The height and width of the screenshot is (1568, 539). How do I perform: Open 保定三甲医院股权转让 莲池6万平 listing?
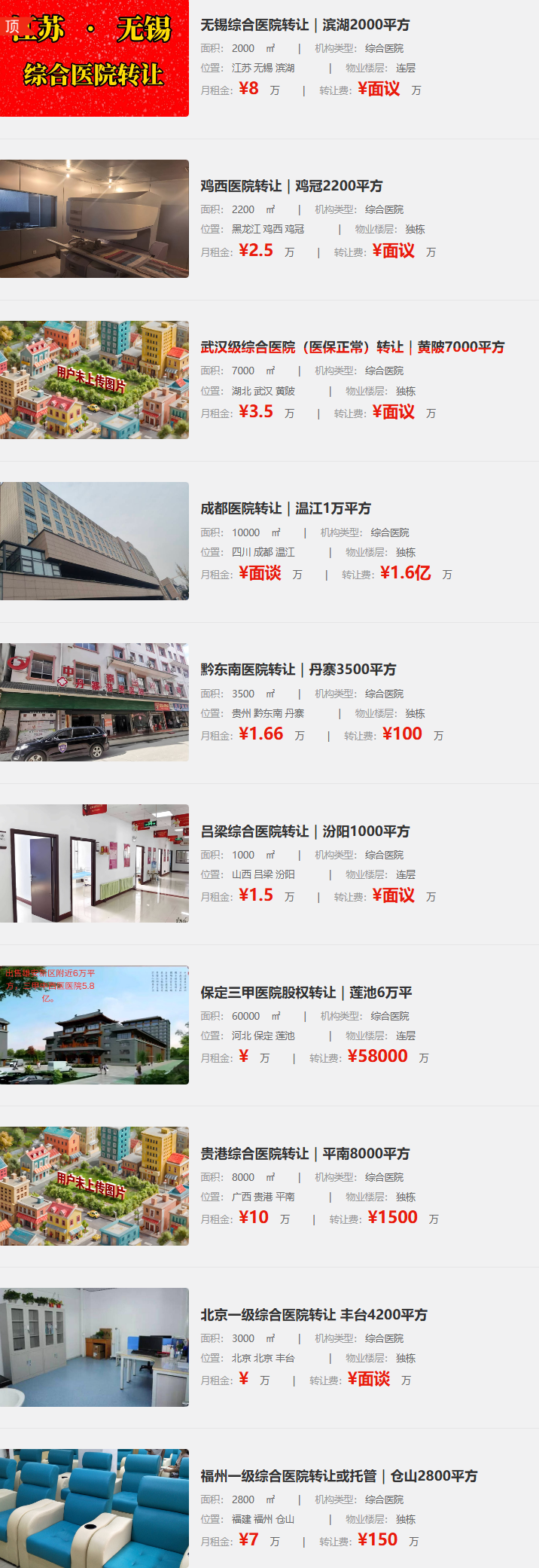306,993
